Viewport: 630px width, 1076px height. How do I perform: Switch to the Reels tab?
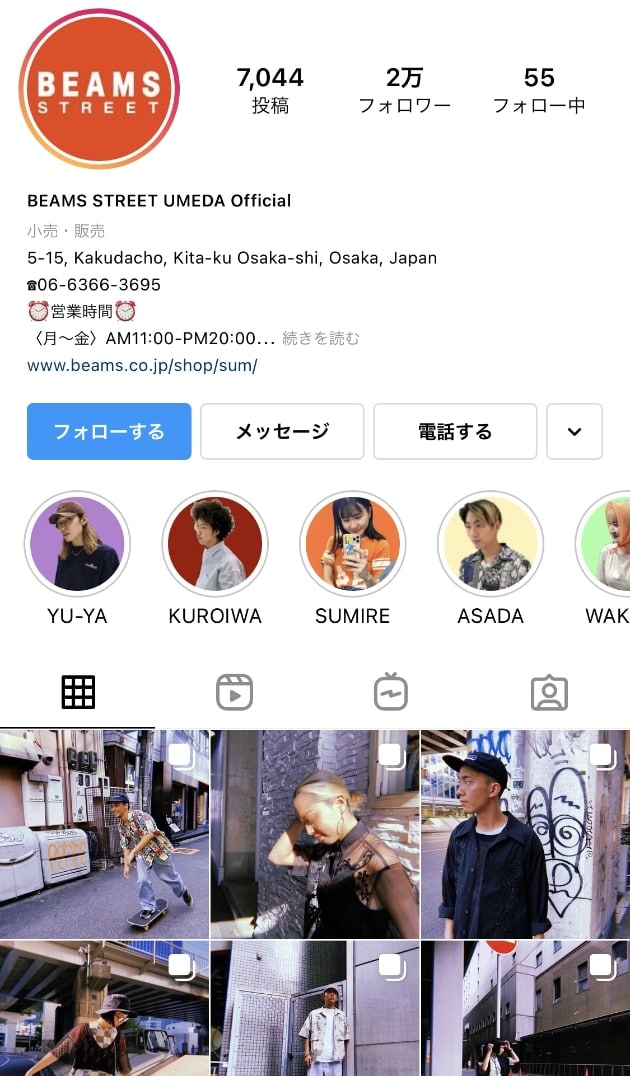(x=234, y=692)
